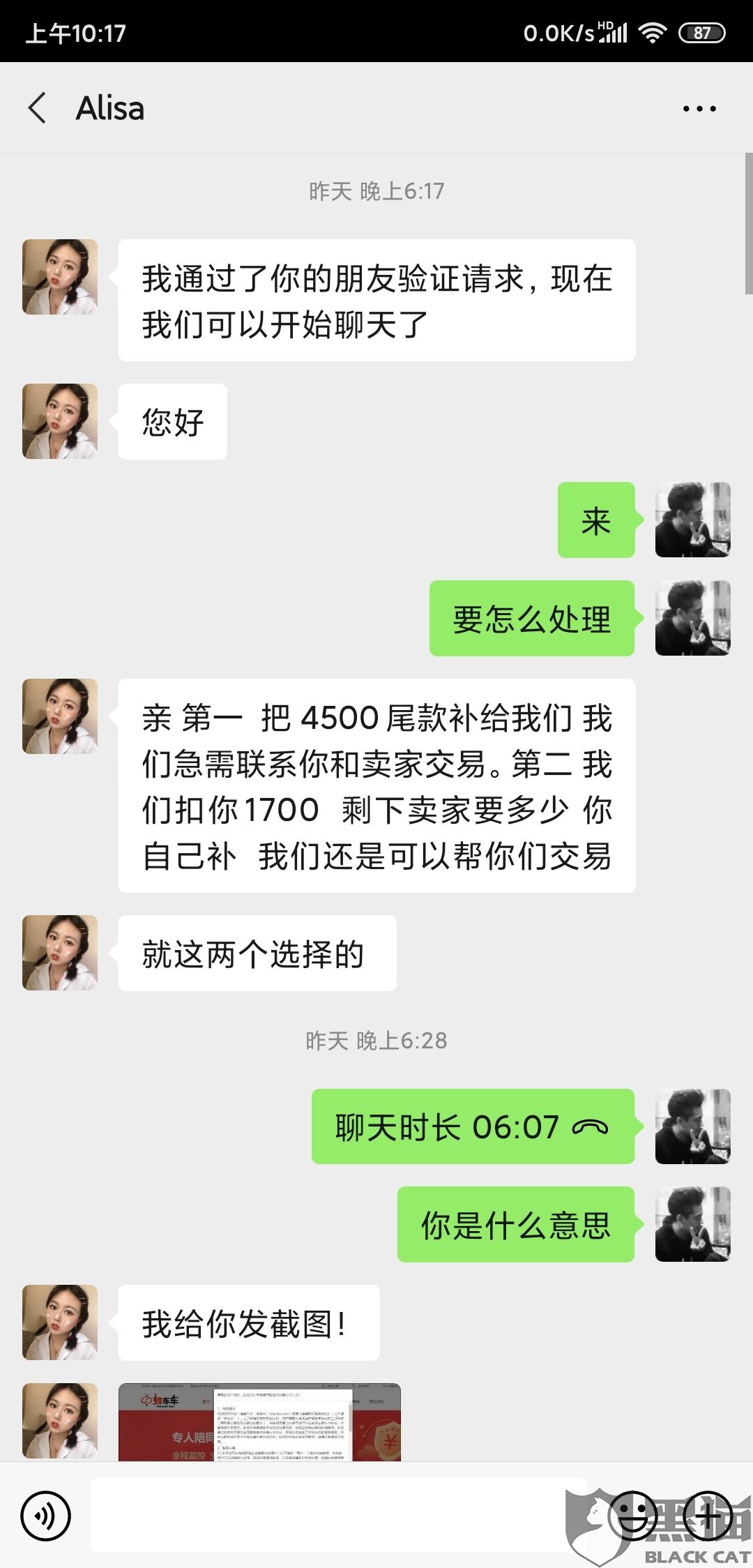
Task: Open the emoji sticker panel
Action: click(633, 1515)
